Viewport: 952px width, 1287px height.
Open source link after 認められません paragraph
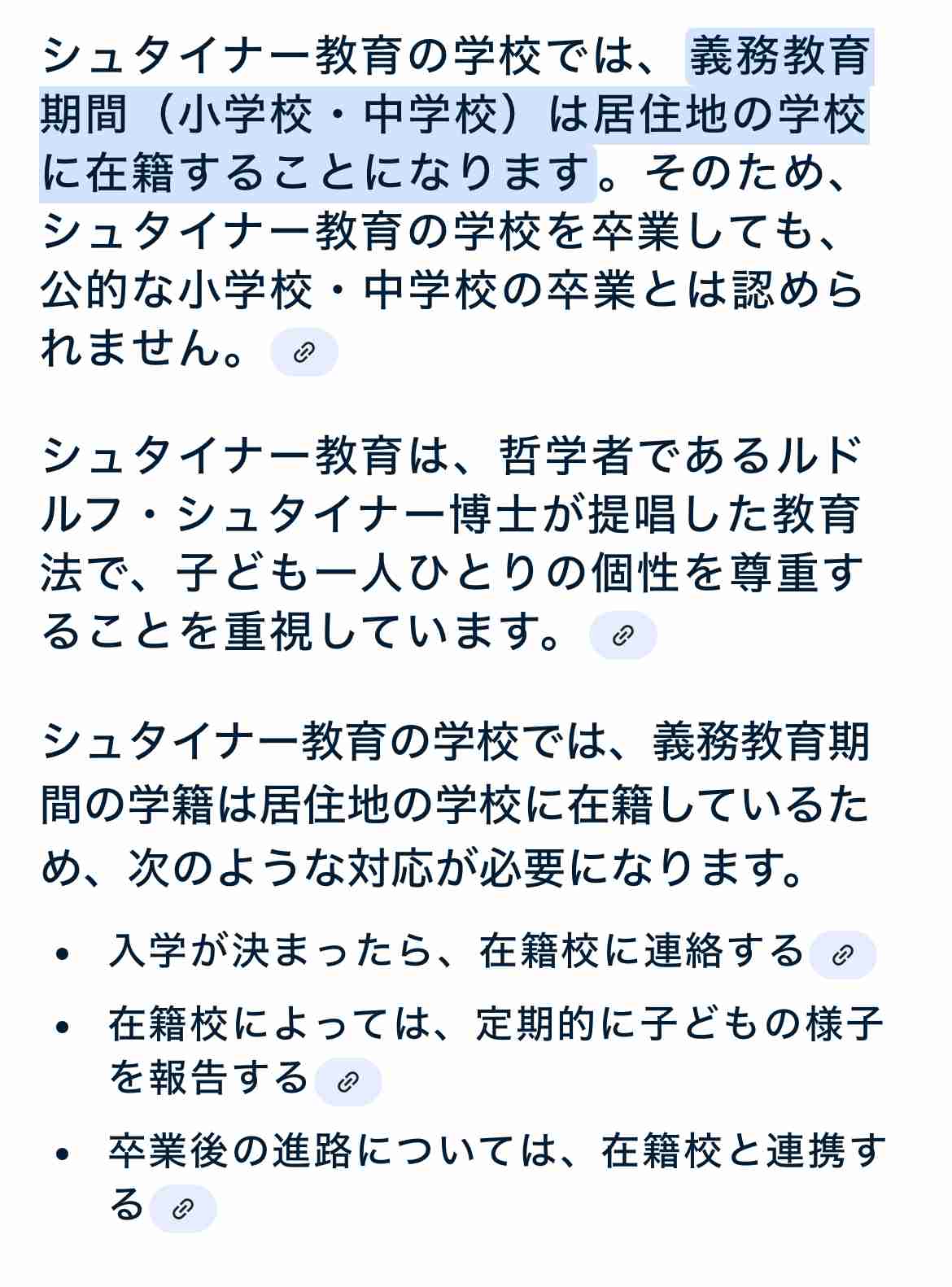tap(304, 352)
